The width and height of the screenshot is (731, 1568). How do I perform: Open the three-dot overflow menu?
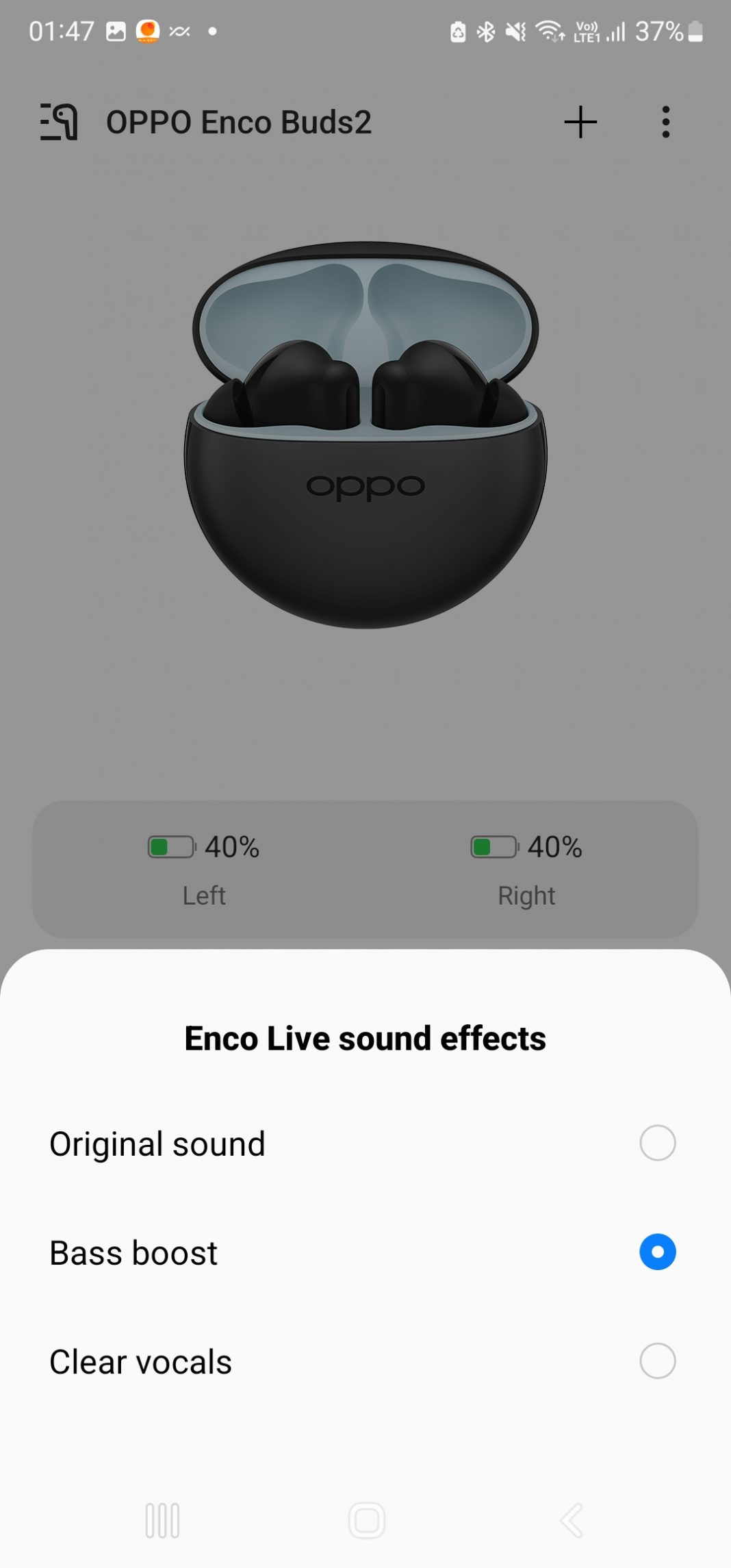pyautogui.click(x=665, y=122)
